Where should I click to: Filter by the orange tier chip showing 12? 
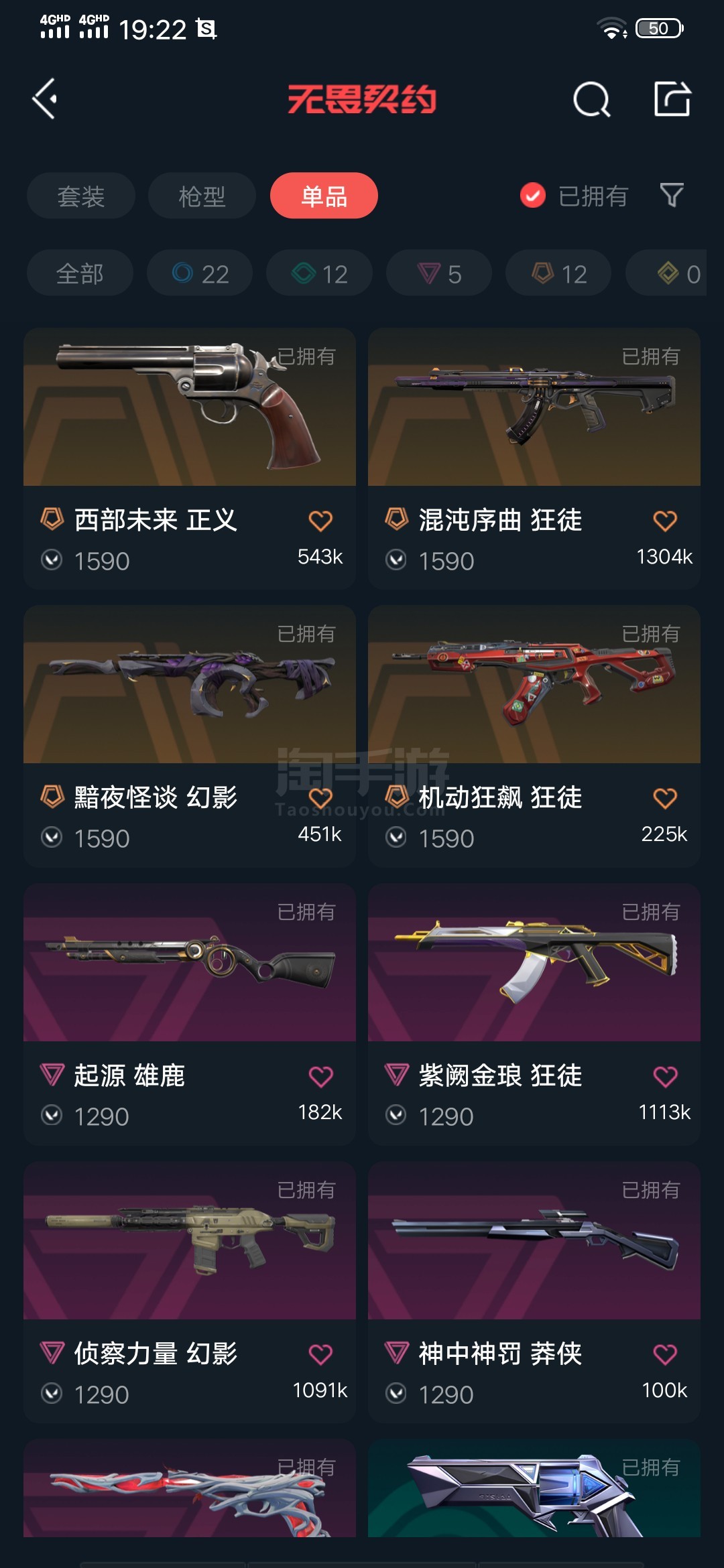click(x=558, y=273)
